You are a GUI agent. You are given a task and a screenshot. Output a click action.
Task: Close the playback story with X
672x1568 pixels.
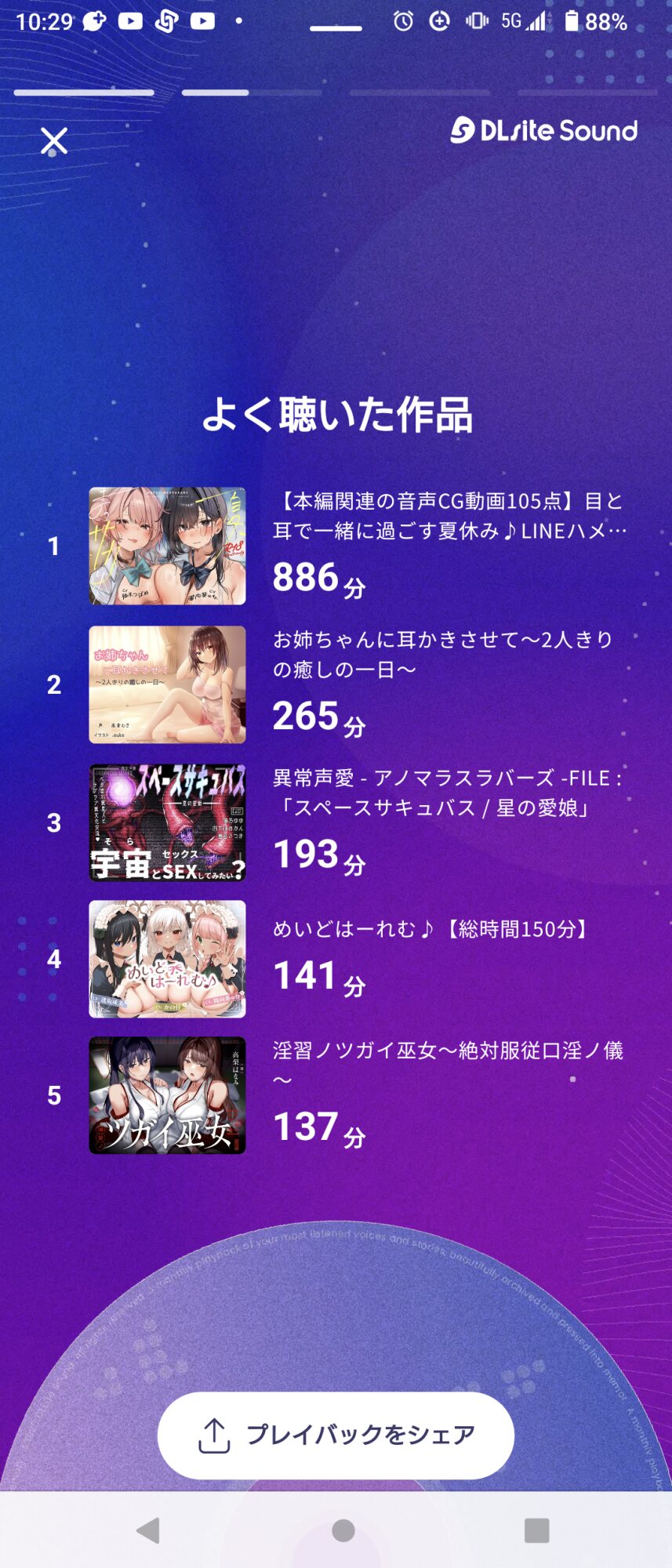pyautogui.click(x=54, y=141)
